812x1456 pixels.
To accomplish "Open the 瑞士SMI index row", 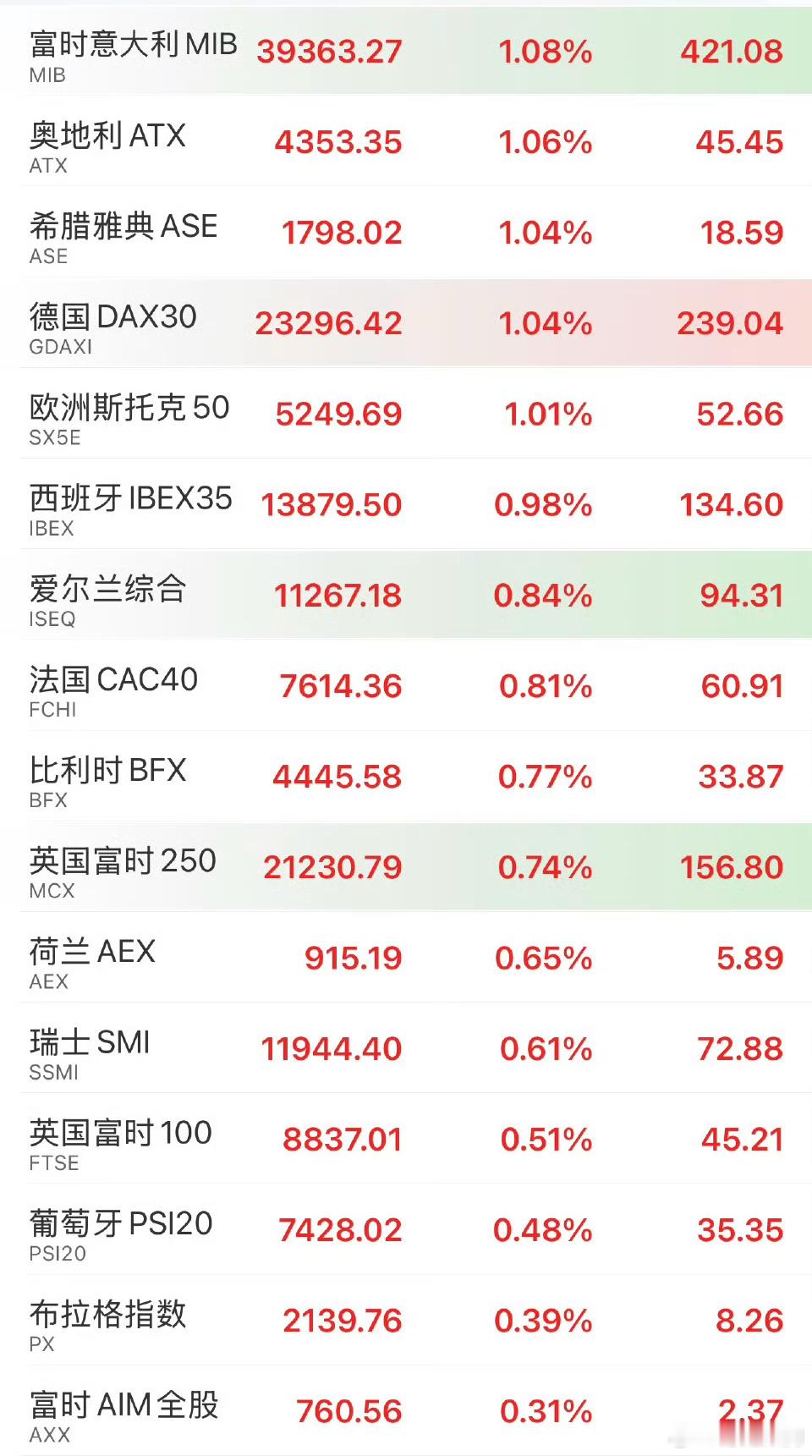I will click(406, 1047).
